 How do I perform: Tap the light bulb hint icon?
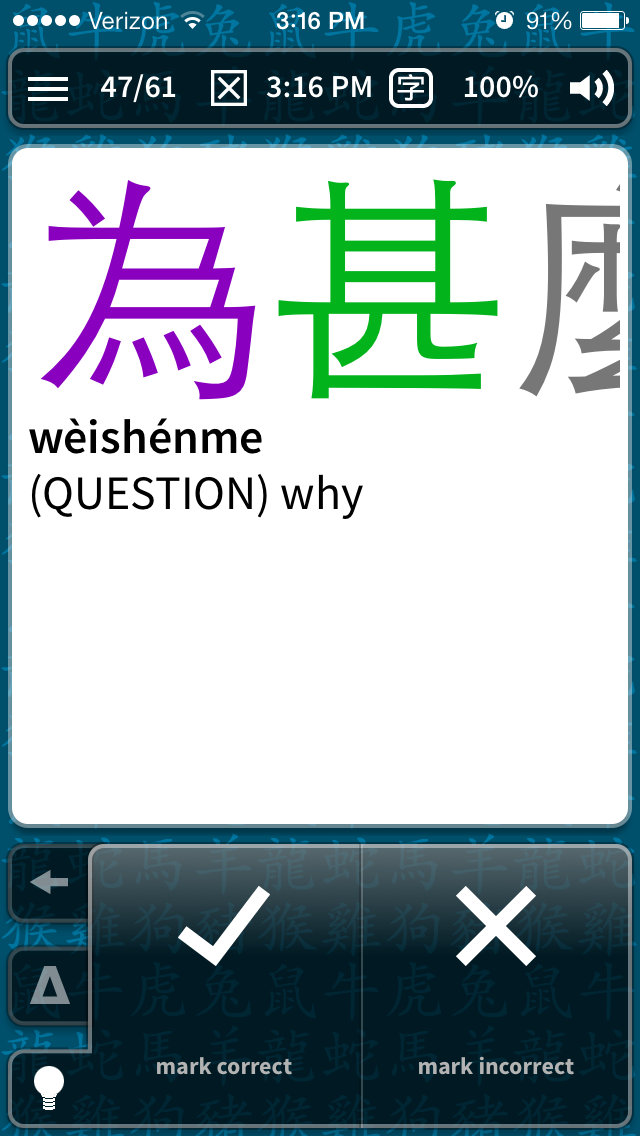point(49,1089)
